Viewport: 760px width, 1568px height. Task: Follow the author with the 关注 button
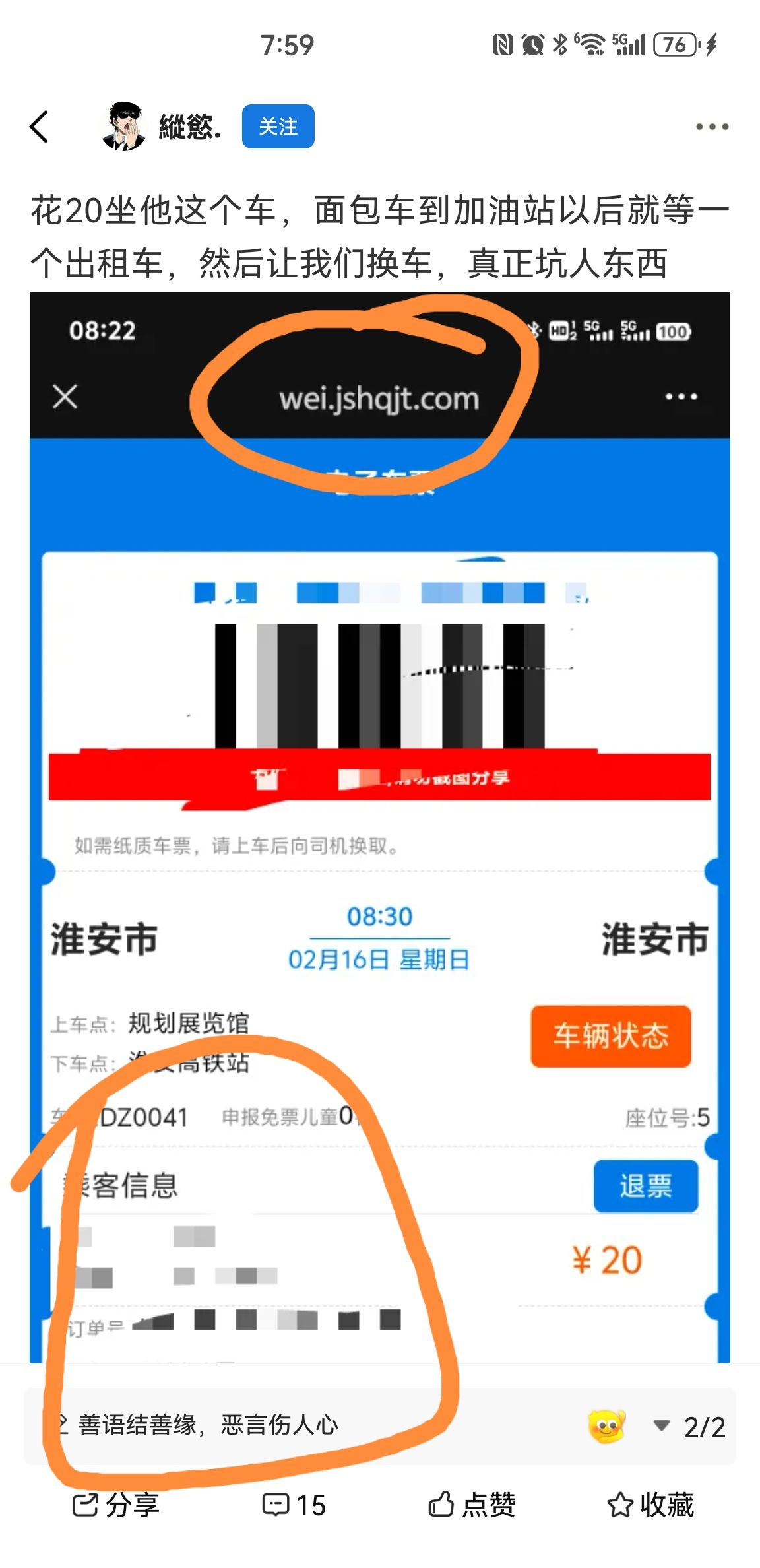pos(278,126)
